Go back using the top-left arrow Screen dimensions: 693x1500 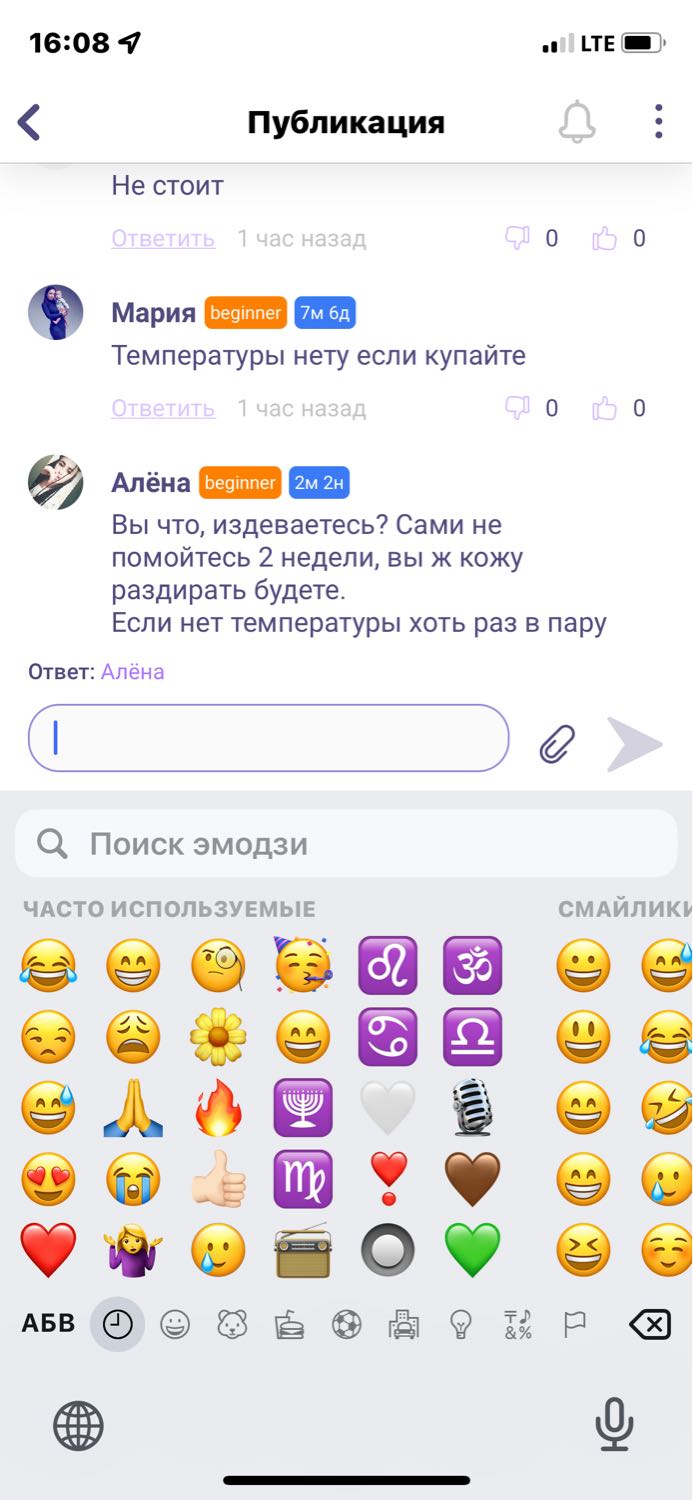[x=30, y=122]
